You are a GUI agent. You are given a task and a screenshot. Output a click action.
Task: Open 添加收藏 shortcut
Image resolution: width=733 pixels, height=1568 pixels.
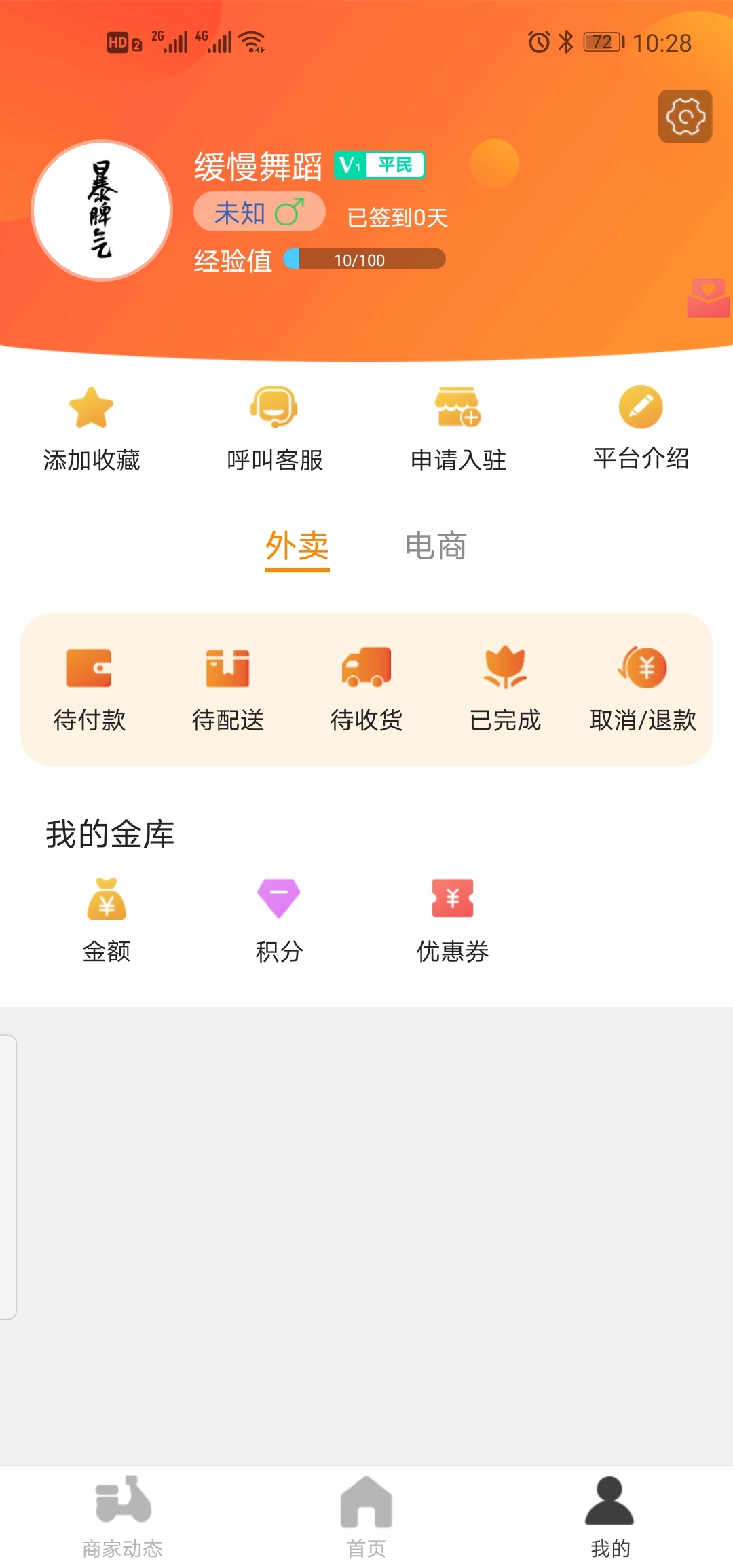click(x=92, y=429)
